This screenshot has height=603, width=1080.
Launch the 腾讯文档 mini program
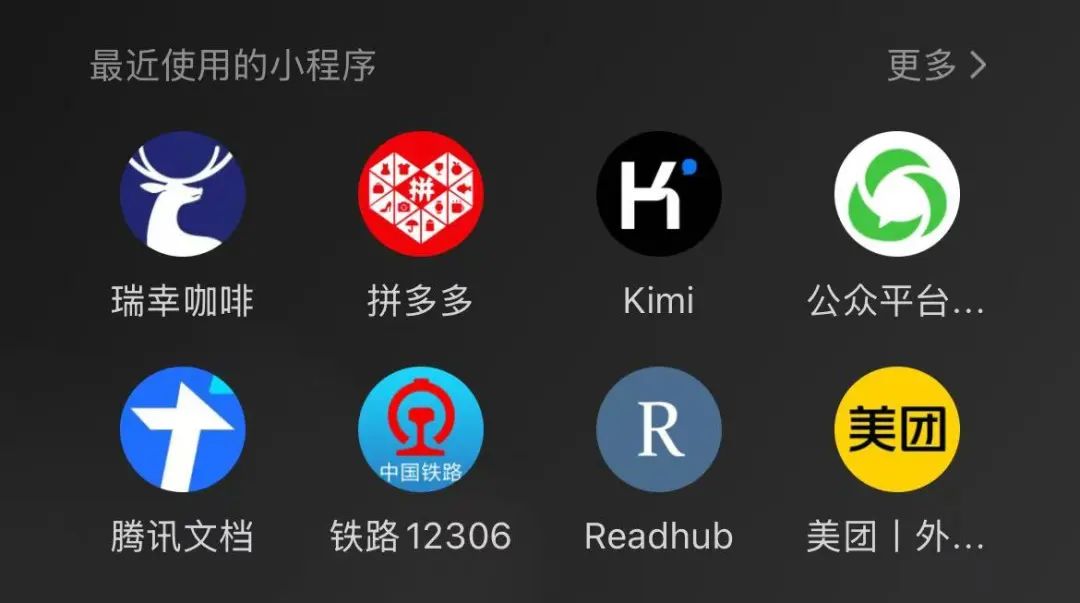(x=182, y=429)
